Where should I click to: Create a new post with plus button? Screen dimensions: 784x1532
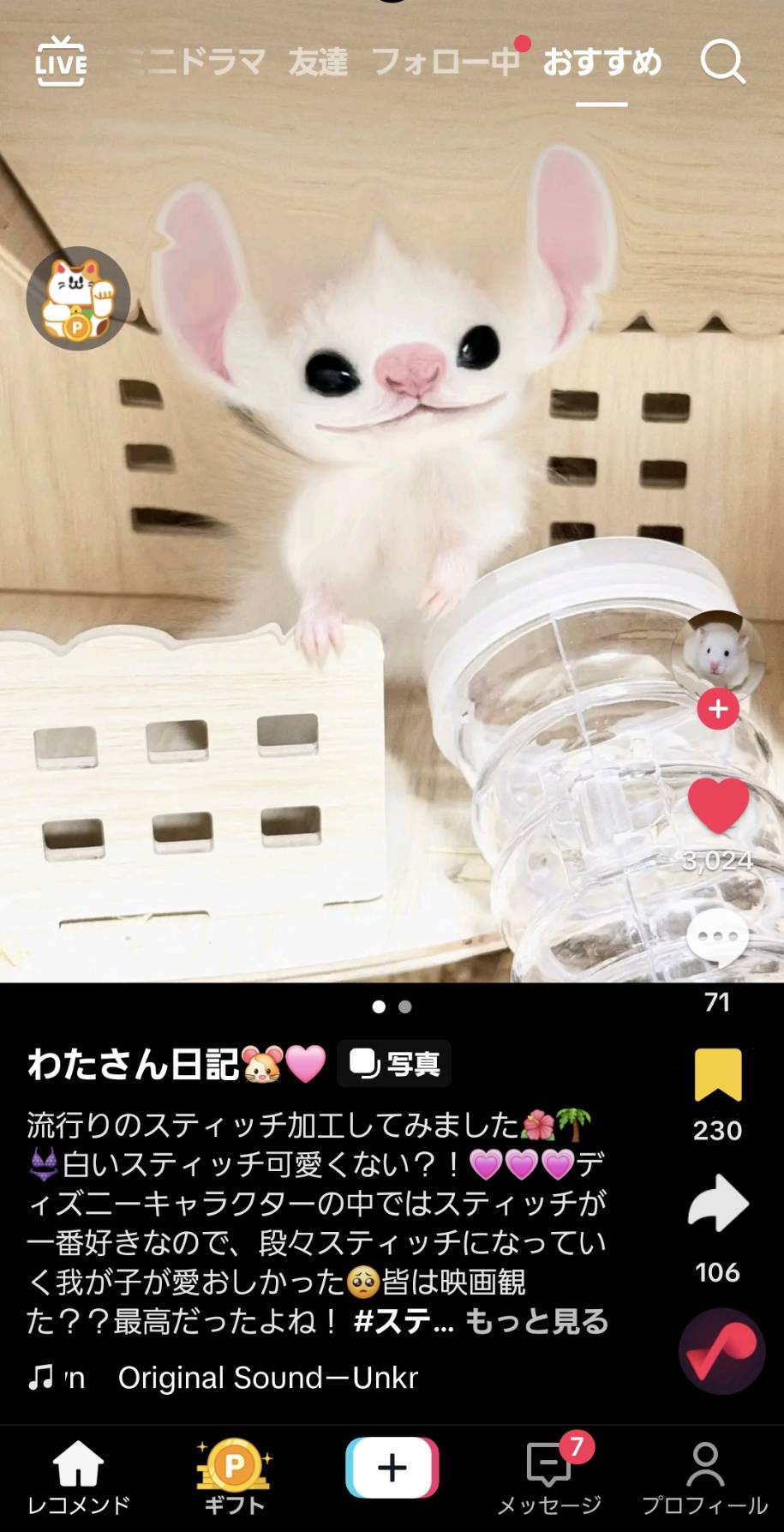pyautogui.click(x=392, y=1468)
